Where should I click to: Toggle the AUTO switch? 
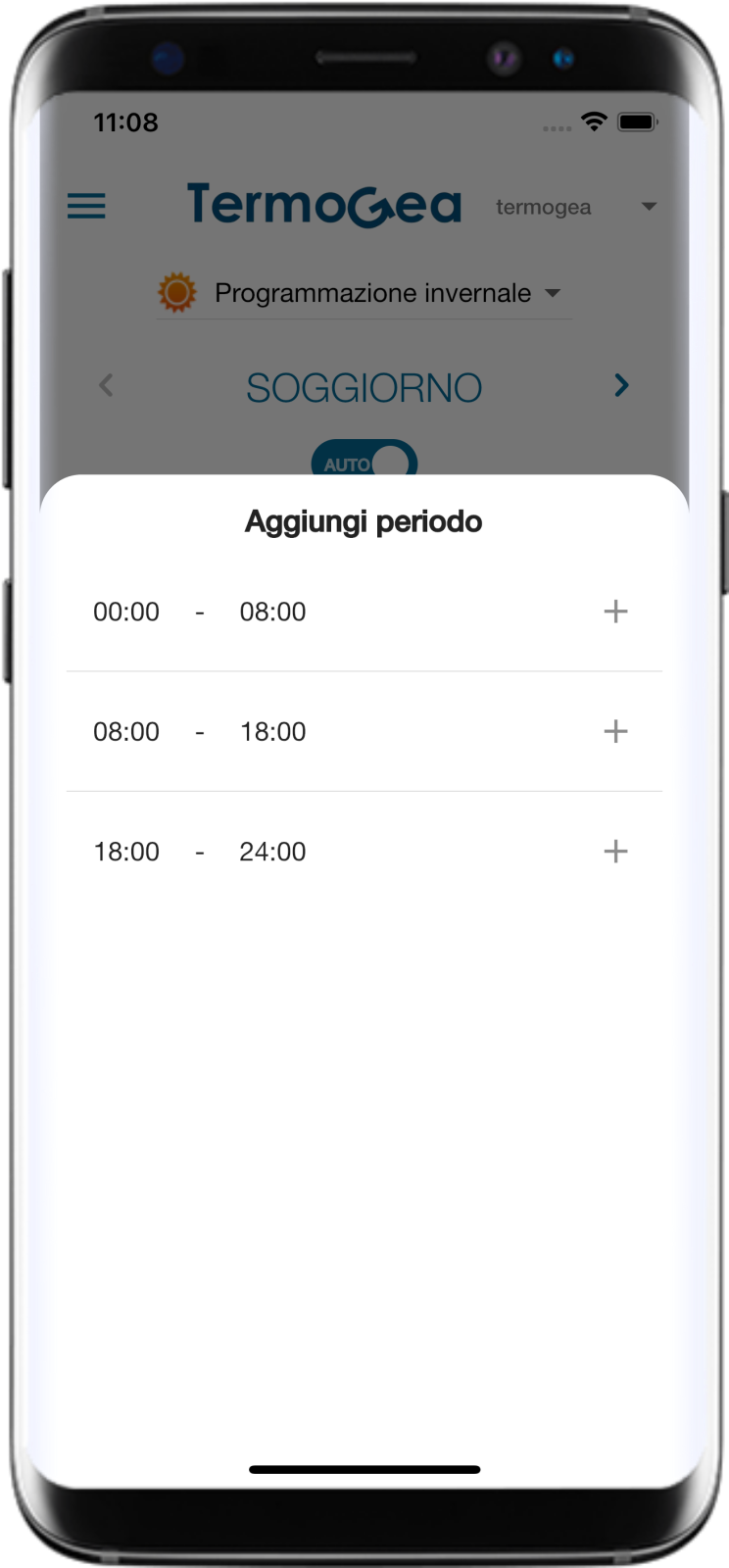click(x=364, y=459)
